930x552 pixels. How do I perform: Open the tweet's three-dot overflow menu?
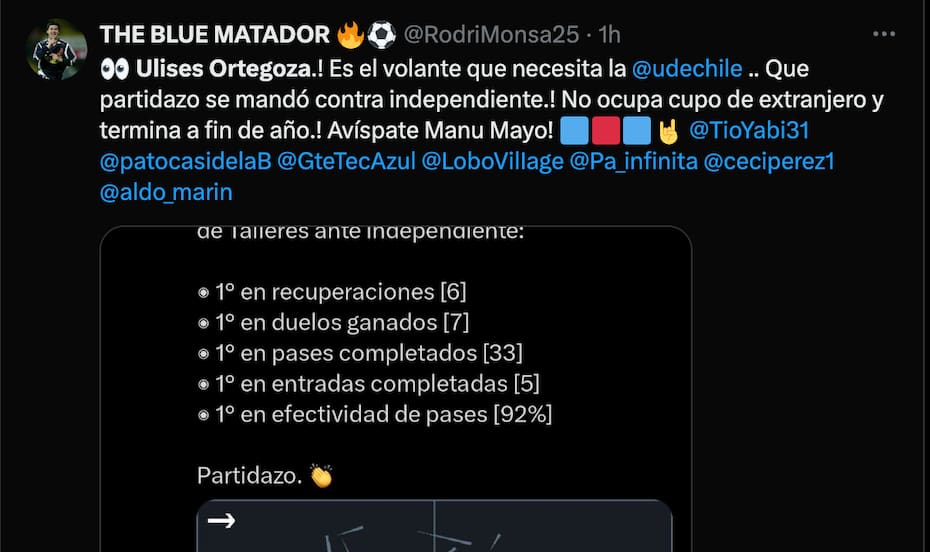(x=884, y=34)
